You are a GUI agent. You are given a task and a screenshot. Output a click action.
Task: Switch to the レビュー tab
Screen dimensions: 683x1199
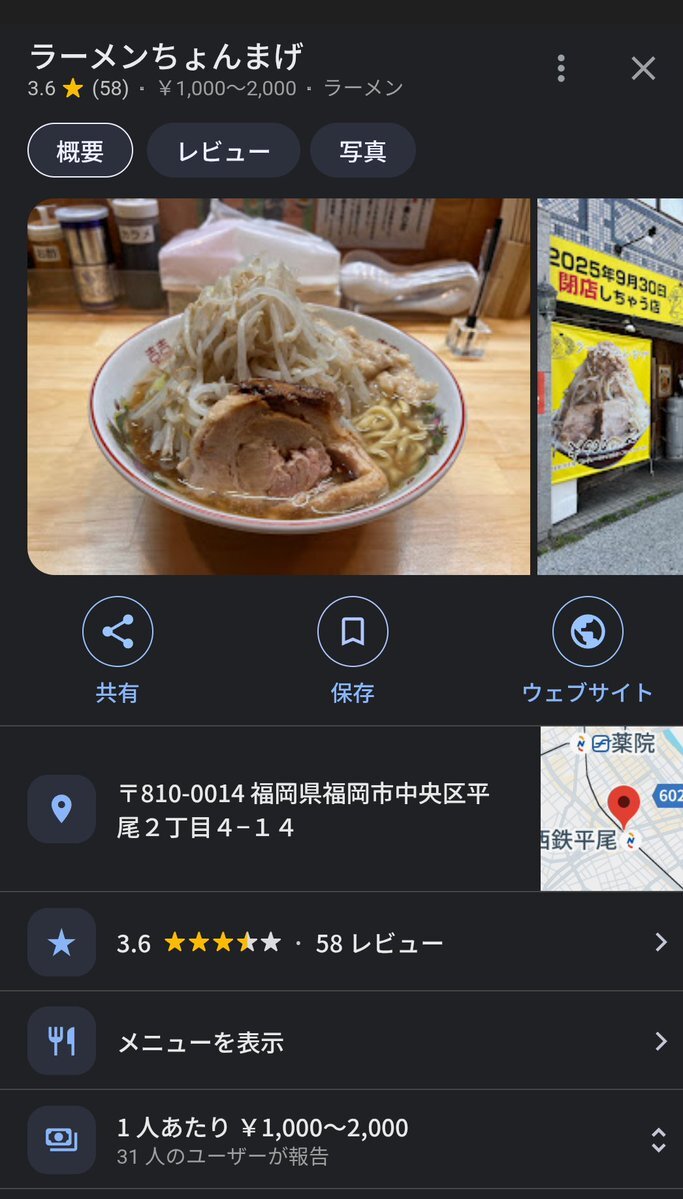tap(223, 151)
